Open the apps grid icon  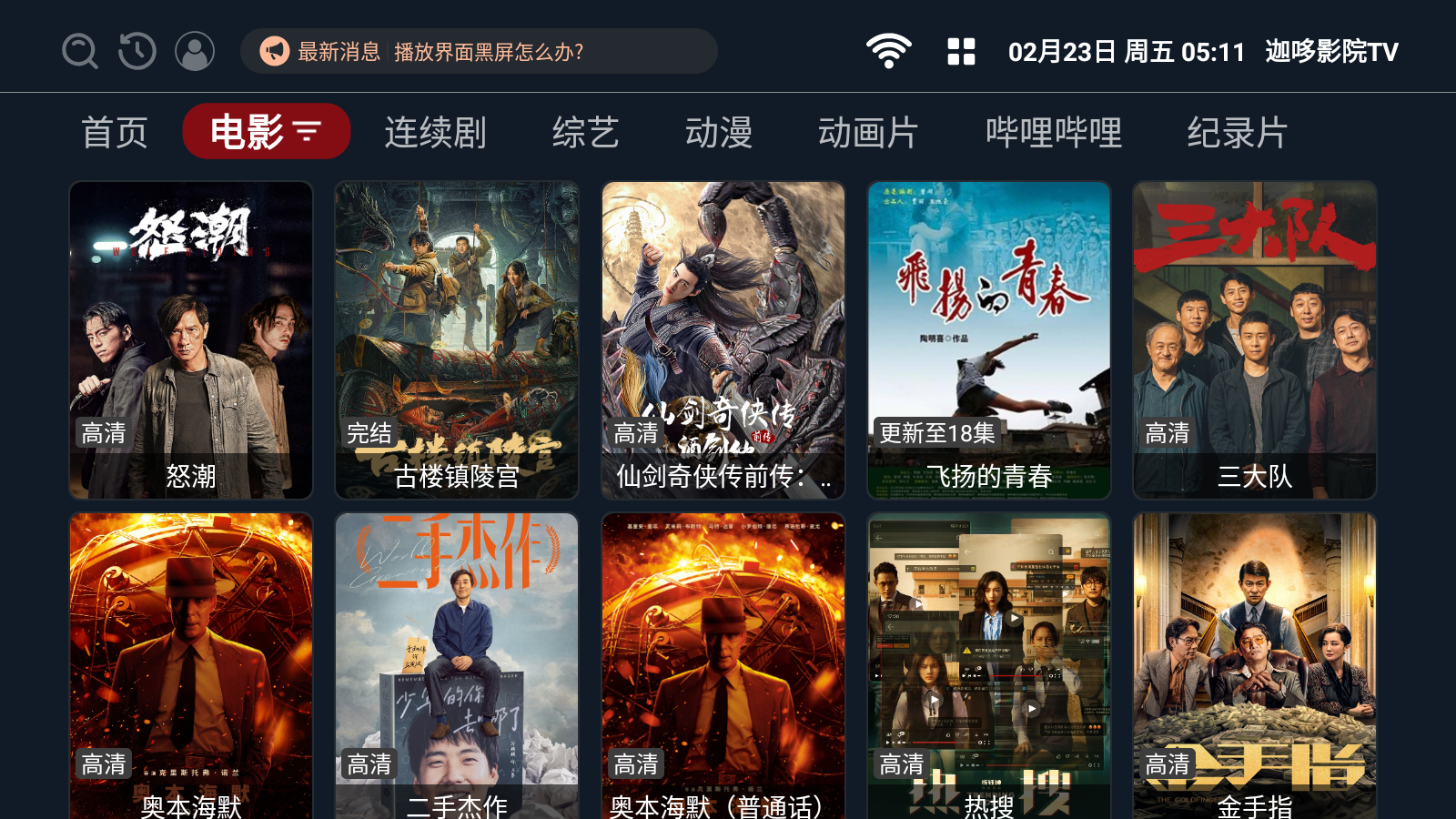(x=961, y=51)
